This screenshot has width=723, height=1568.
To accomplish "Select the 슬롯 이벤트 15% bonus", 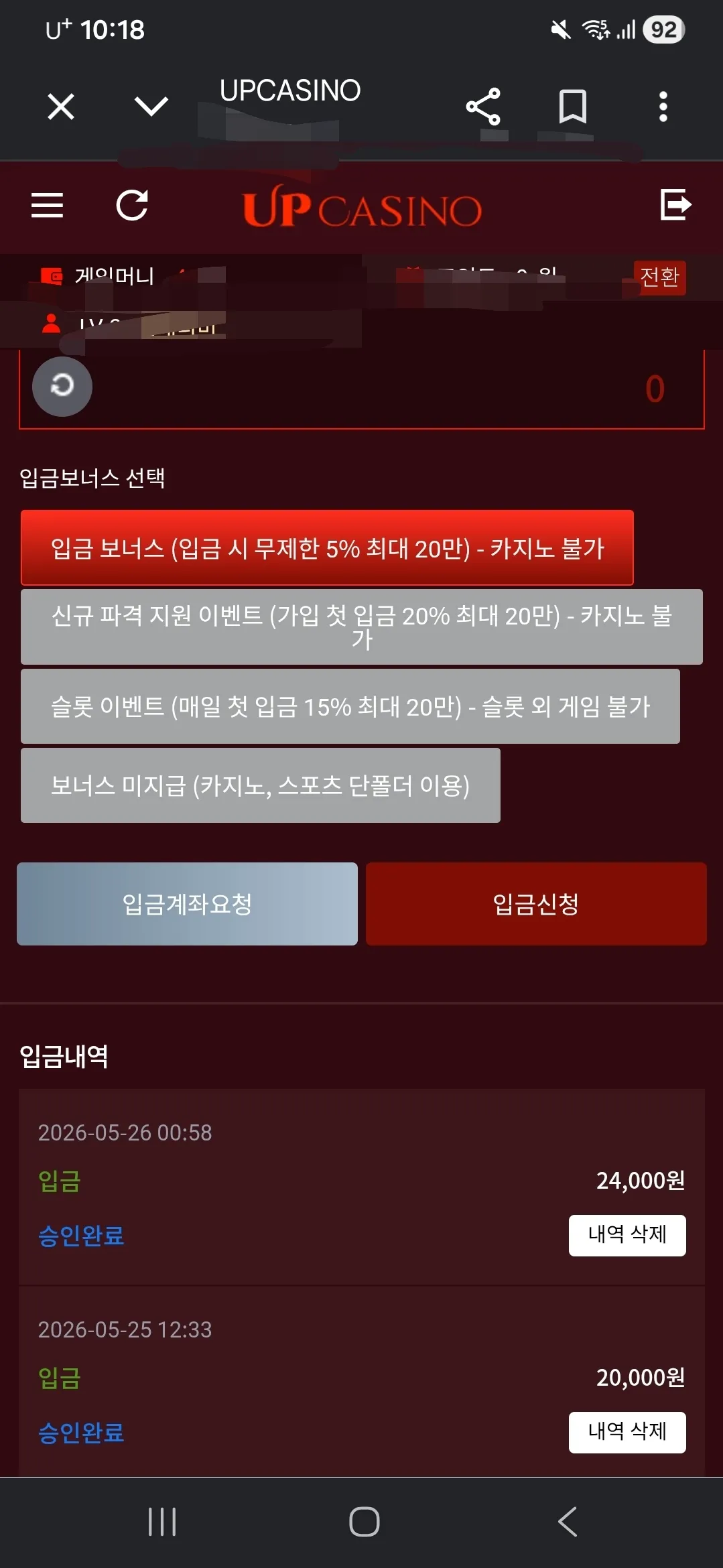I will [350, 706].
